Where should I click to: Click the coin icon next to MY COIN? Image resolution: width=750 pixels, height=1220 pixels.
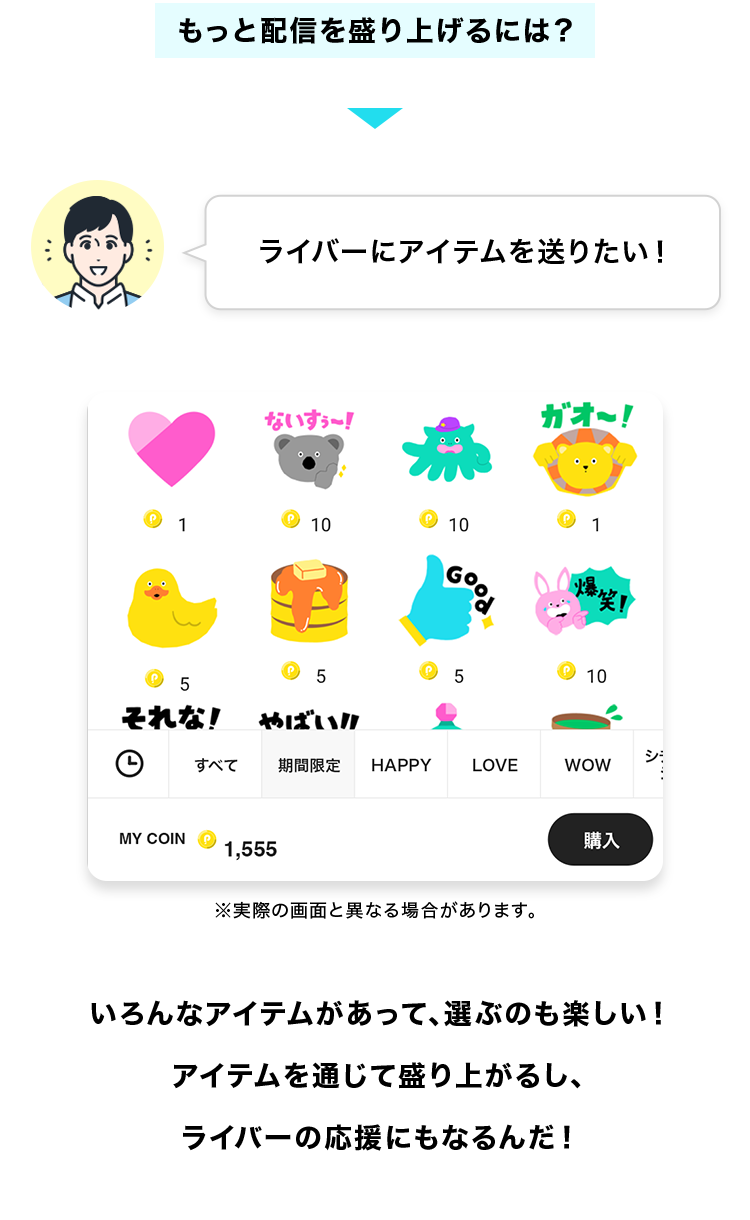[203, 840]
